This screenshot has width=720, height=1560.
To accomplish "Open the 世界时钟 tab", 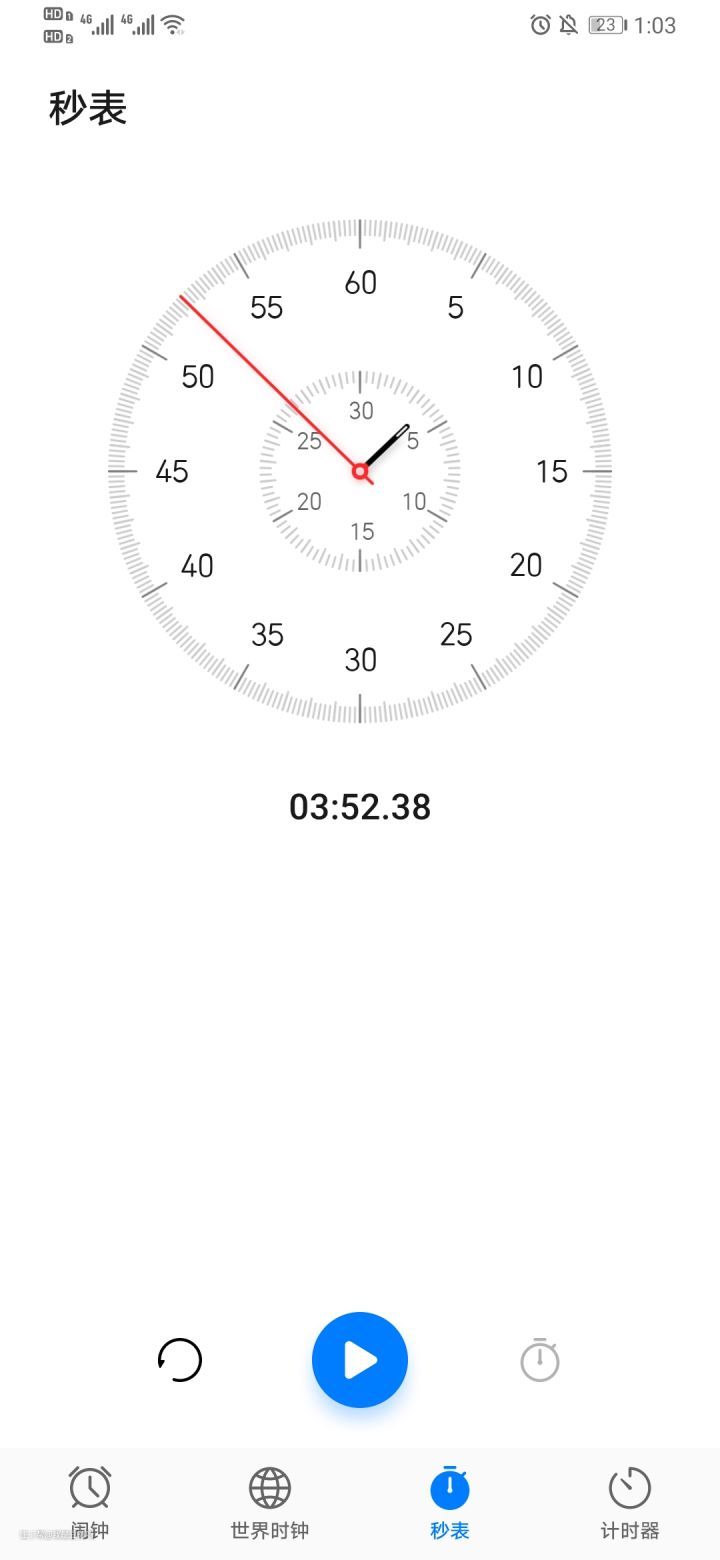I will coord(270,1503).
